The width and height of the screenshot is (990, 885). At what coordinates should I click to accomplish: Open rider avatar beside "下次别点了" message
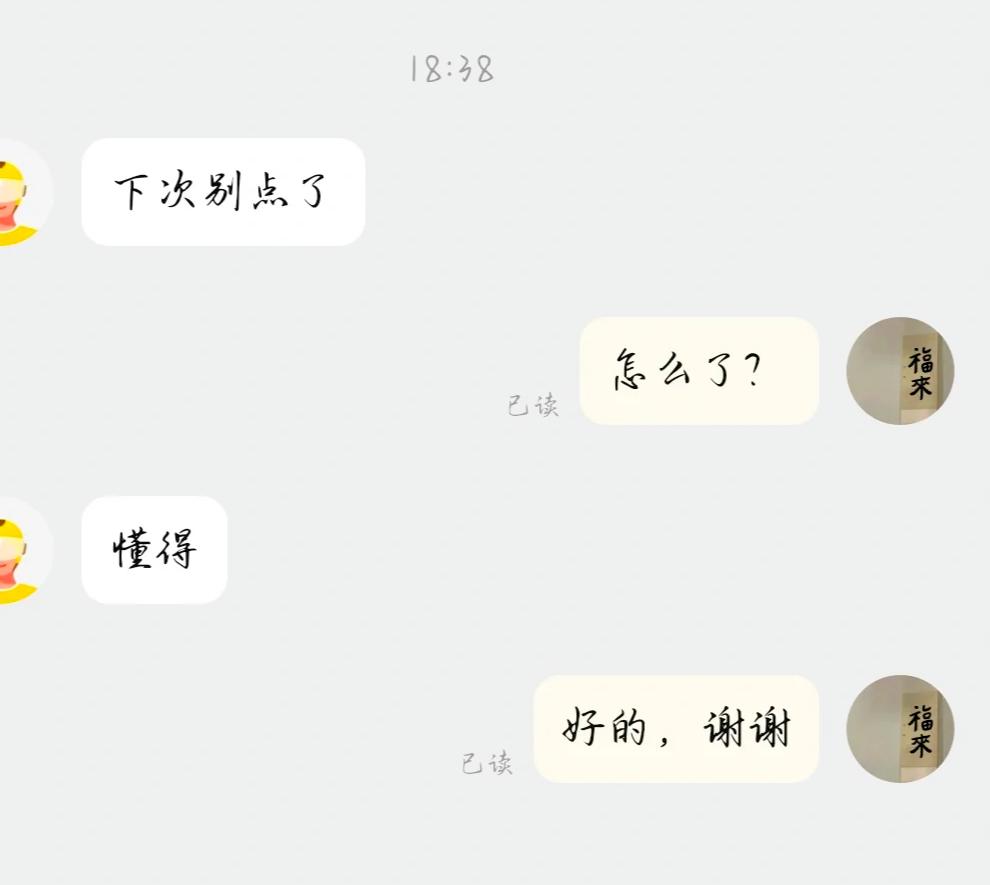tap(20, 193)
